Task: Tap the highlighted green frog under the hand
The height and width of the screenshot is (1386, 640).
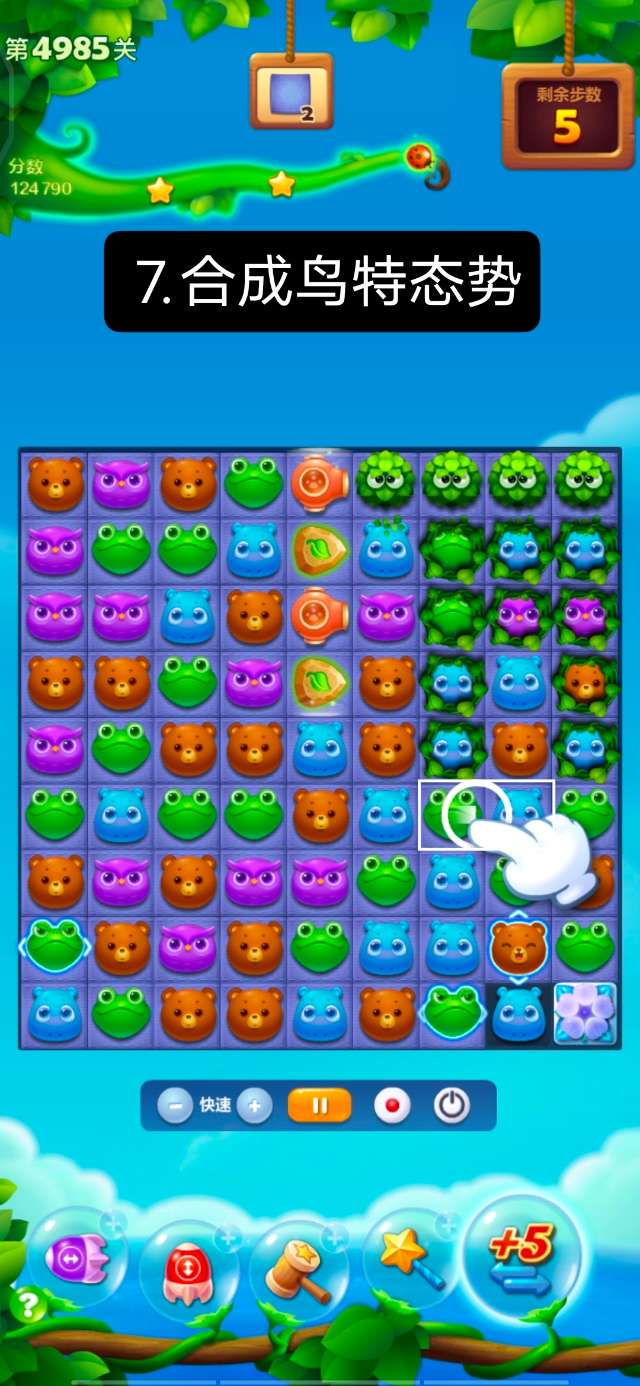Action: [x=451, y=814]
